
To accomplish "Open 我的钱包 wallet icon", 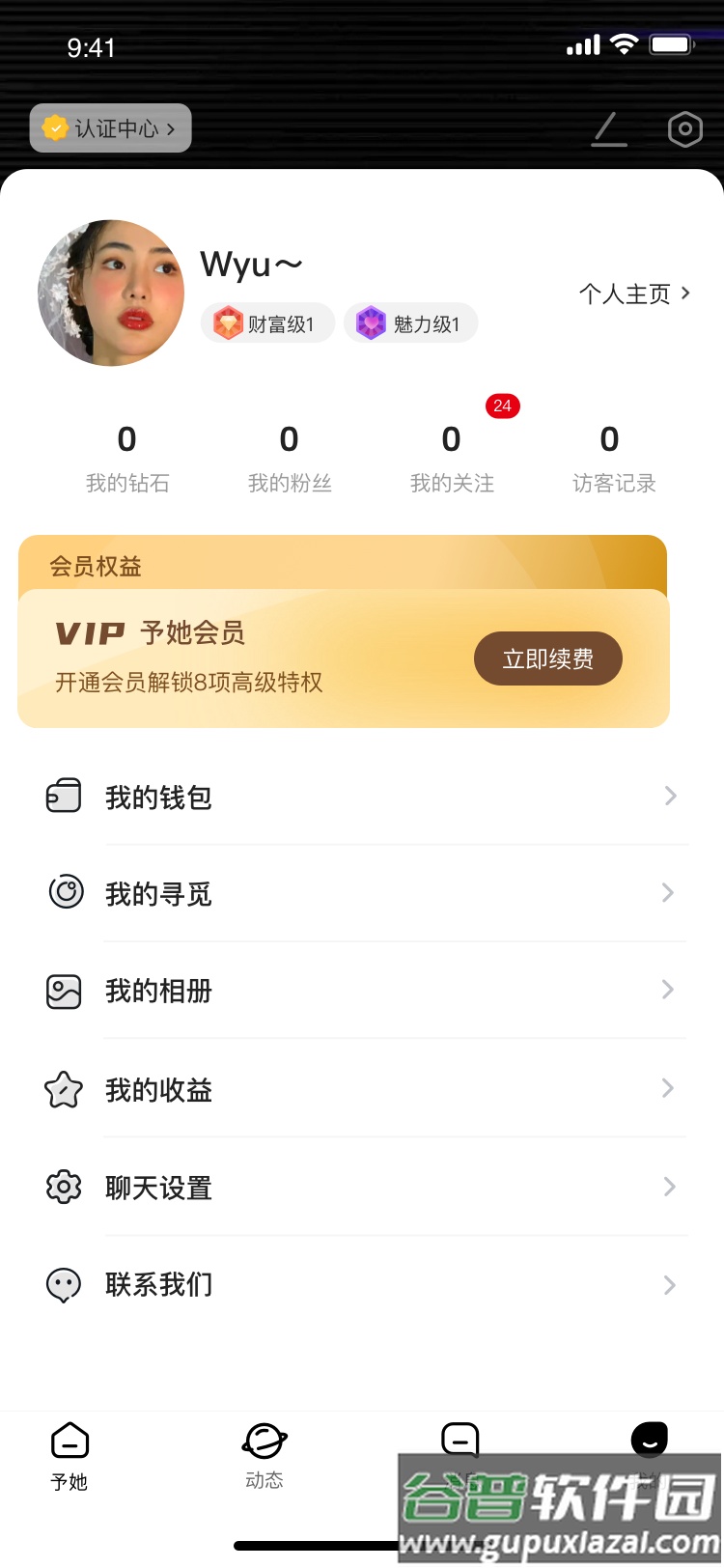I will click(x=63, y=796).
